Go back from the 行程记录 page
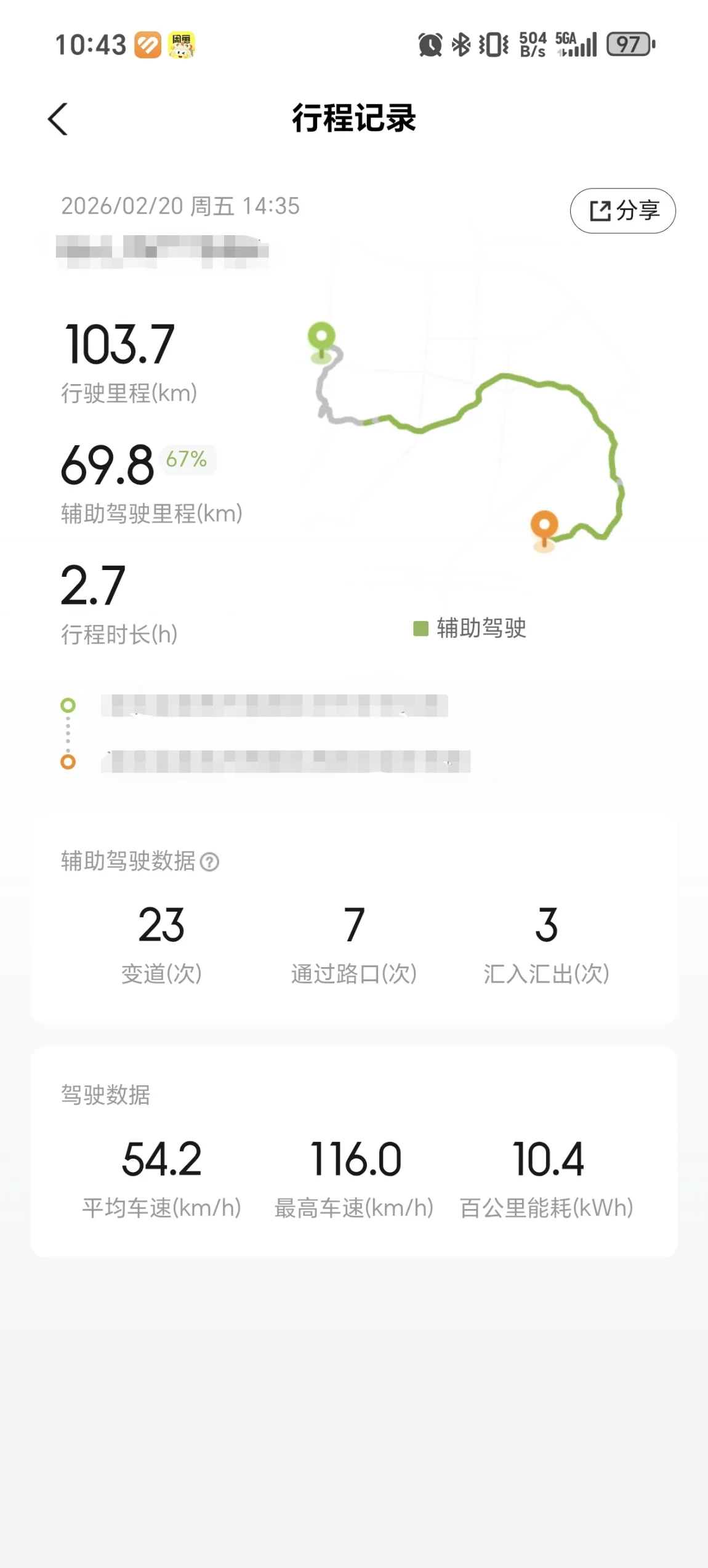 coord(58,119)
